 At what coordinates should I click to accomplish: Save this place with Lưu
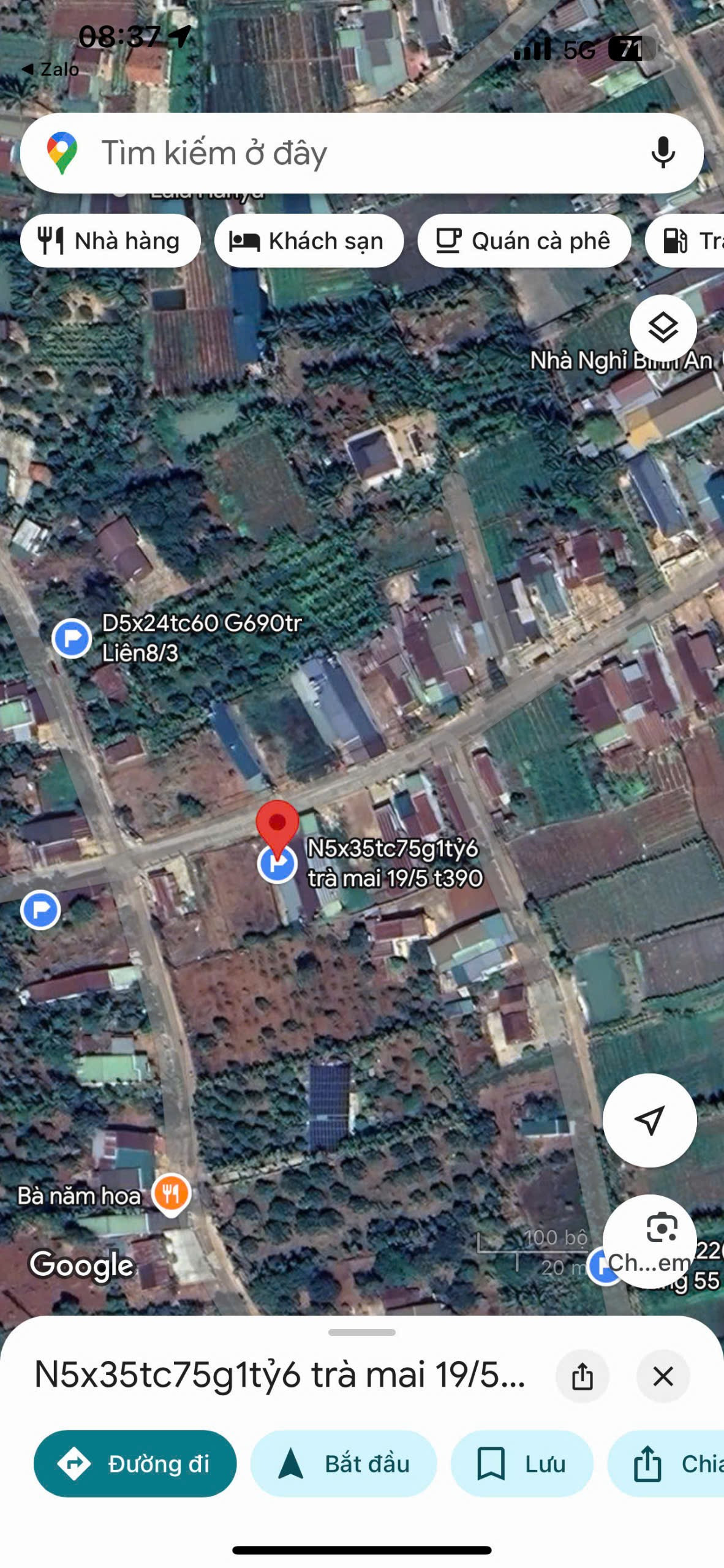pos(522,1463)
